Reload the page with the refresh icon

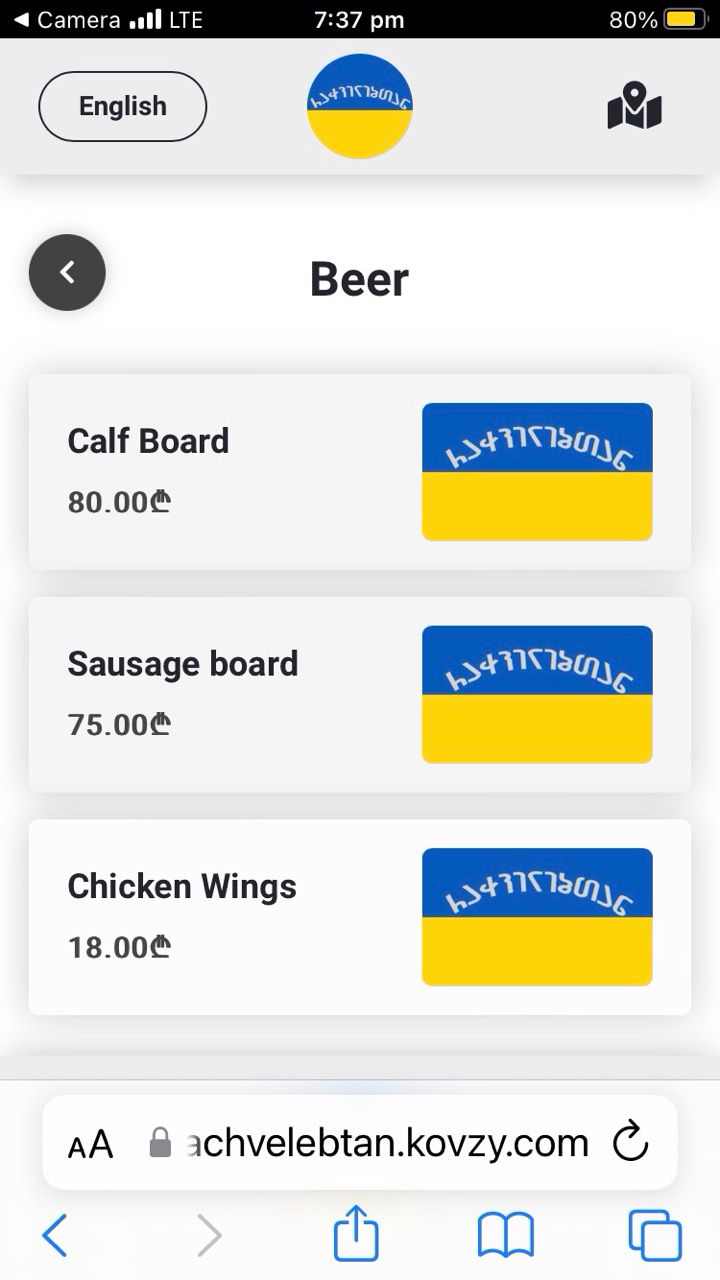coord(631,1142)
